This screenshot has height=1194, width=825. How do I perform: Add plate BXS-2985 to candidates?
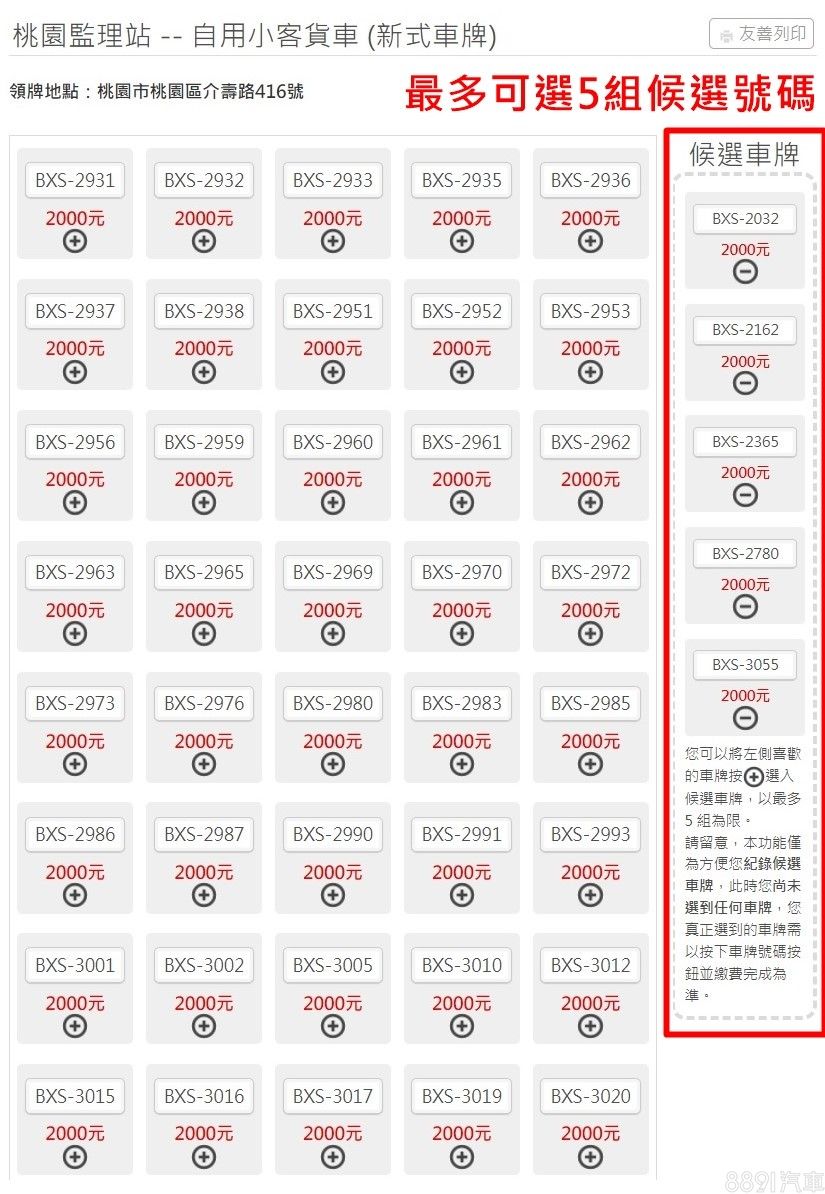click(x=590, y=764)
